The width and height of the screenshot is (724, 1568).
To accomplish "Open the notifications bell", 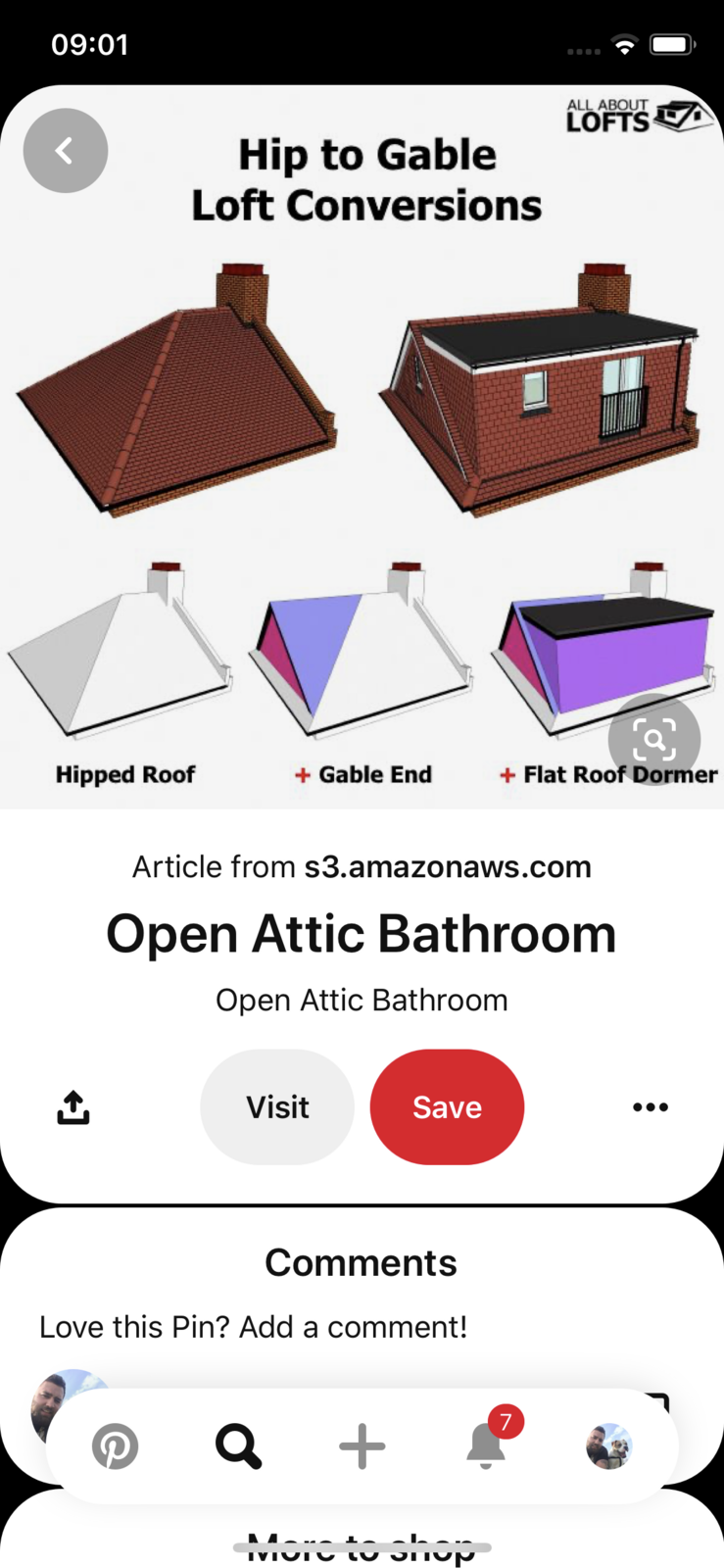I will [486, 1446].
